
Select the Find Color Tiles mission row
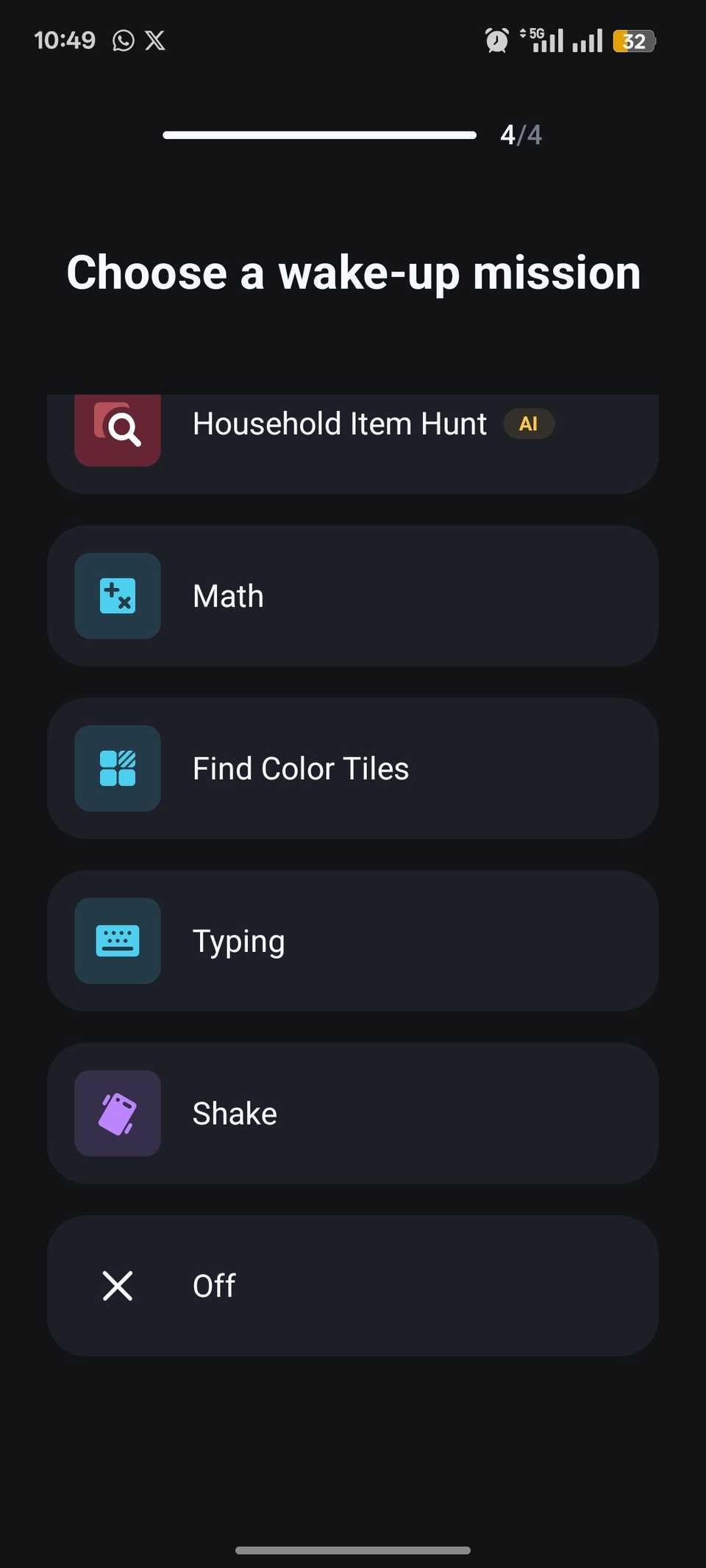(353, 768)
